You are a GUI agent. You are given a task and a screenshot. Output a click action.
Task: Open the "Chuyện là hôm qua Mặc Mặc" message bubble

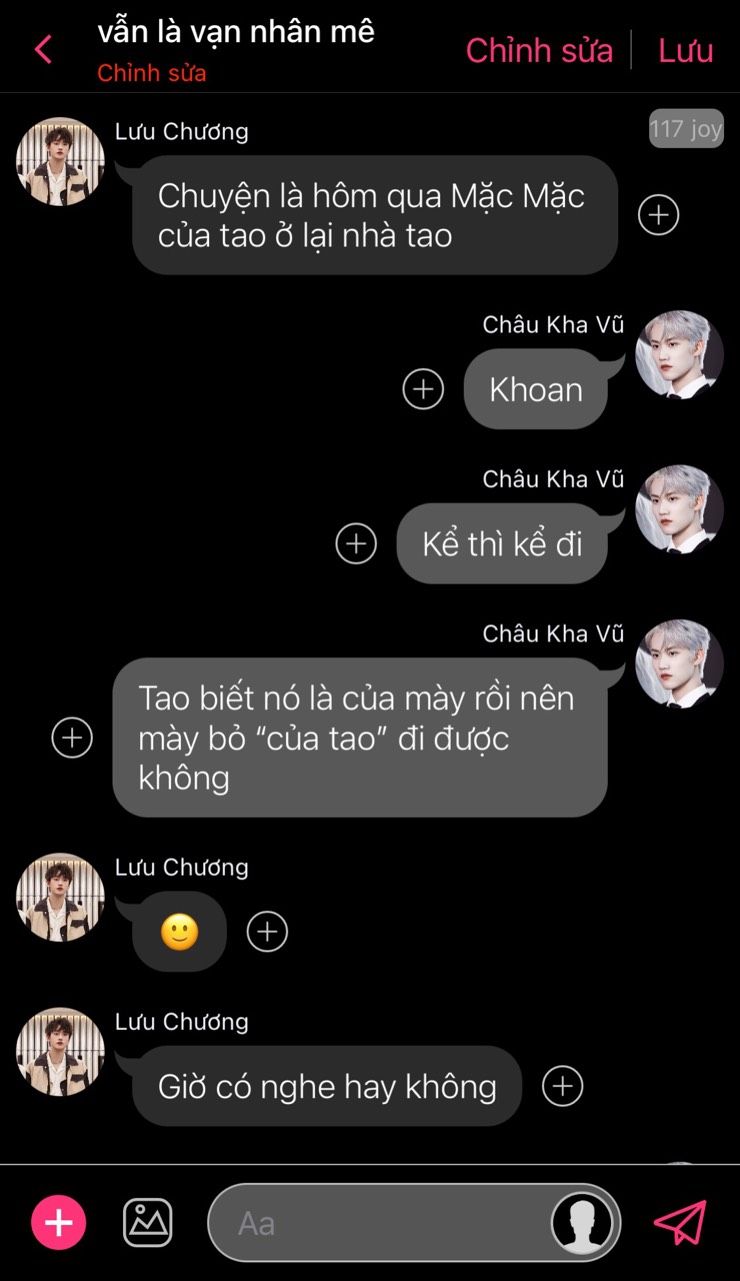(x=374, y=215)
